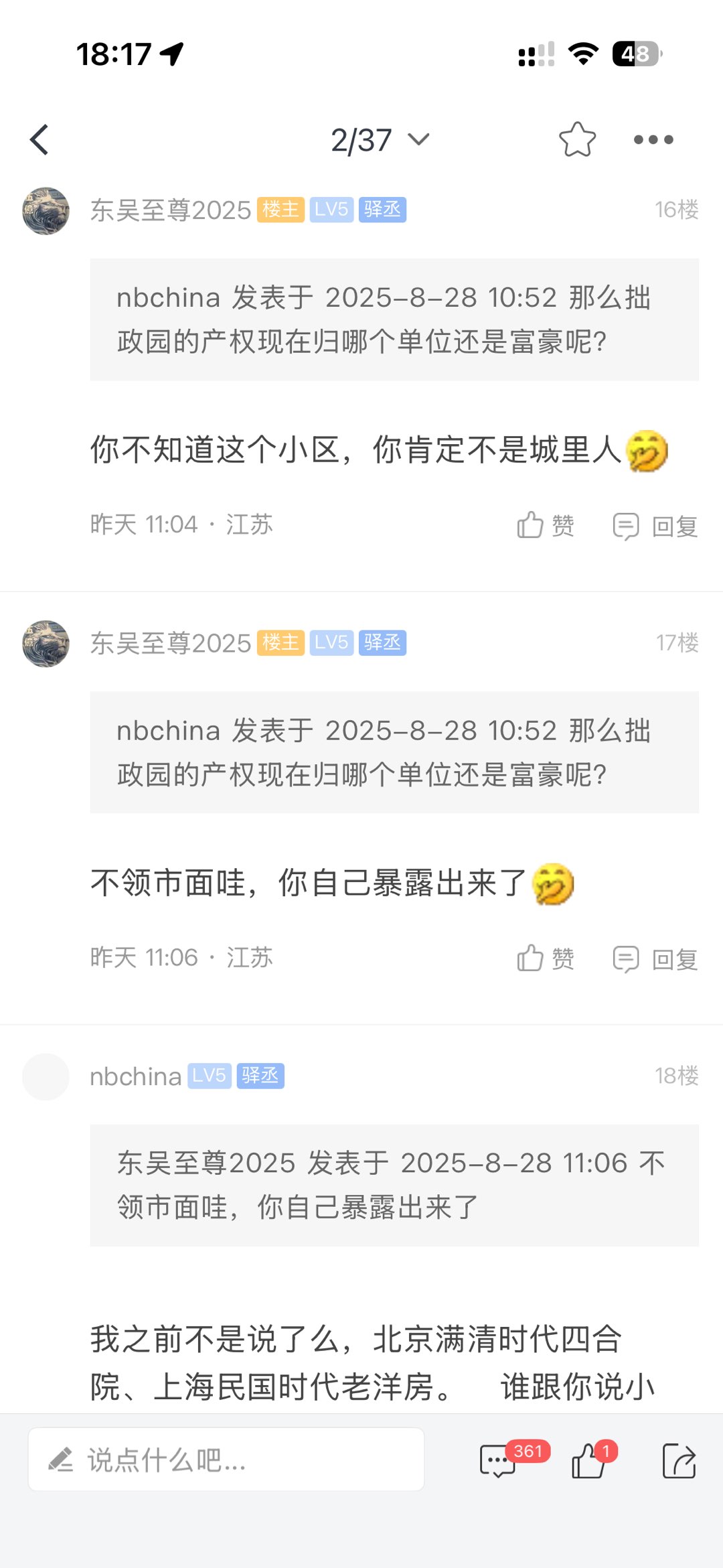Reply to the floor 16 post at 11:04

click(655, 526)
